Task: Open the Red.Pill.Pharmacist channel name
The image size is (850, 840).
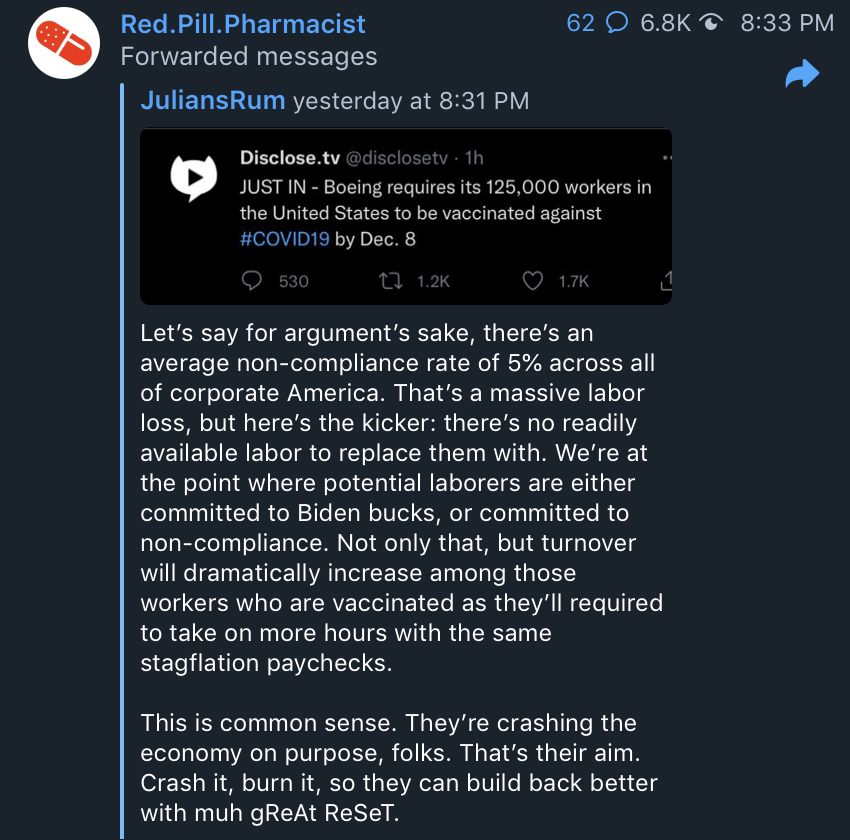Action: 243,24
